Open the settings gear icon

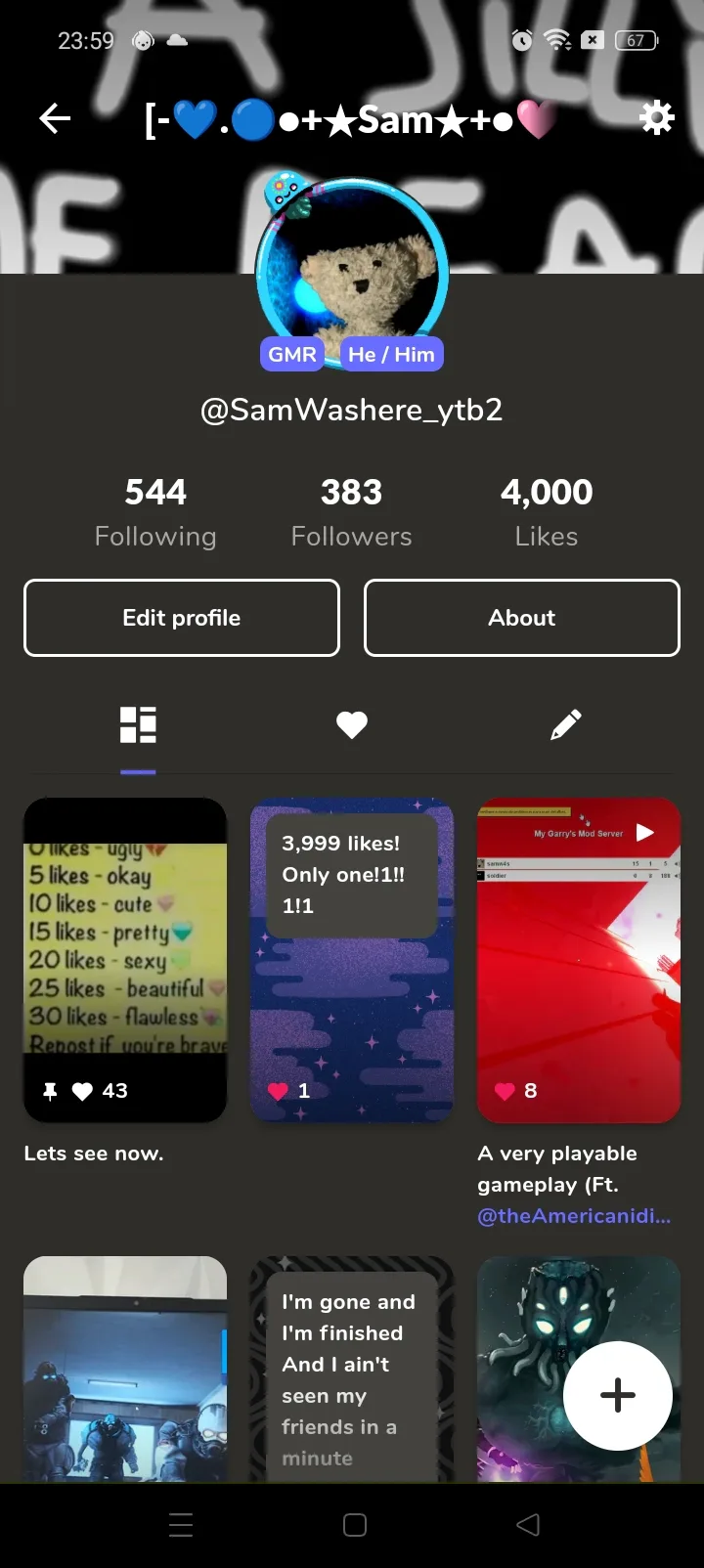656,118
